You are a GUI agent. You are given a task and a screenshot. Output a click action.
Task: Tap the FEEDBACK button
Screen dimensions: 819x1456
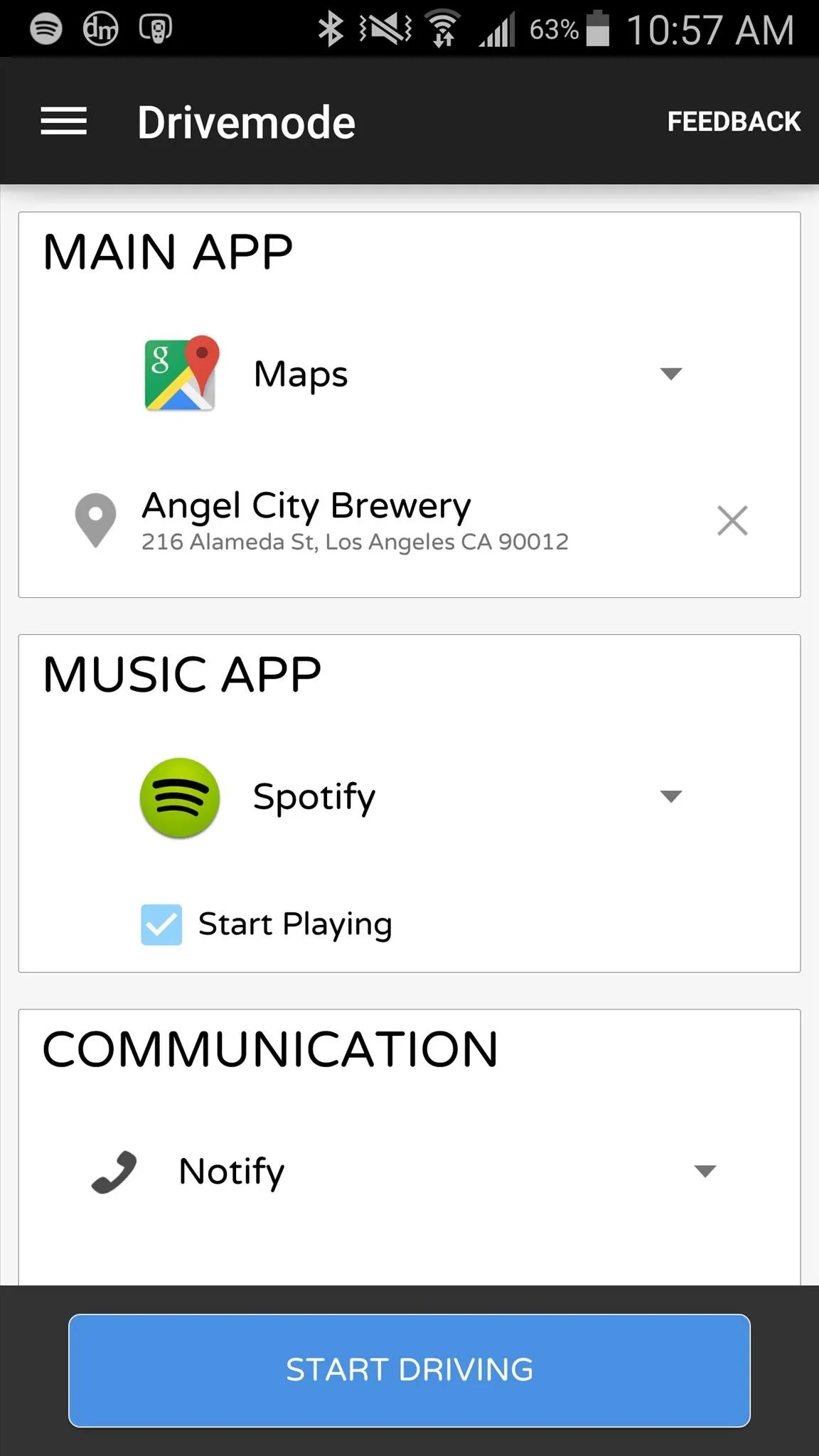coord(734,122)
